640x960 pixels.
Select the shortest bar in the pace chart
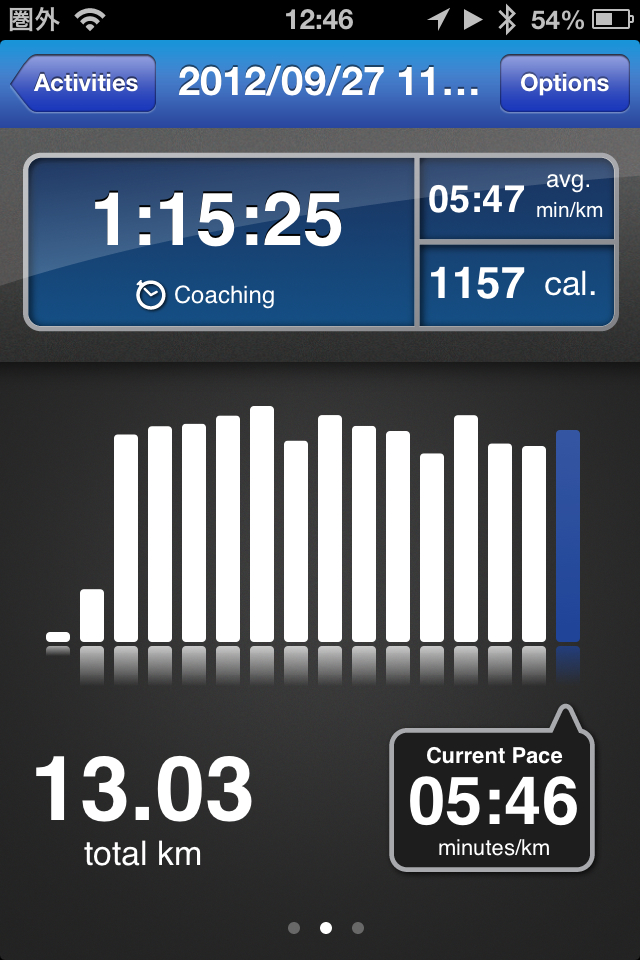tap(58, 637)
